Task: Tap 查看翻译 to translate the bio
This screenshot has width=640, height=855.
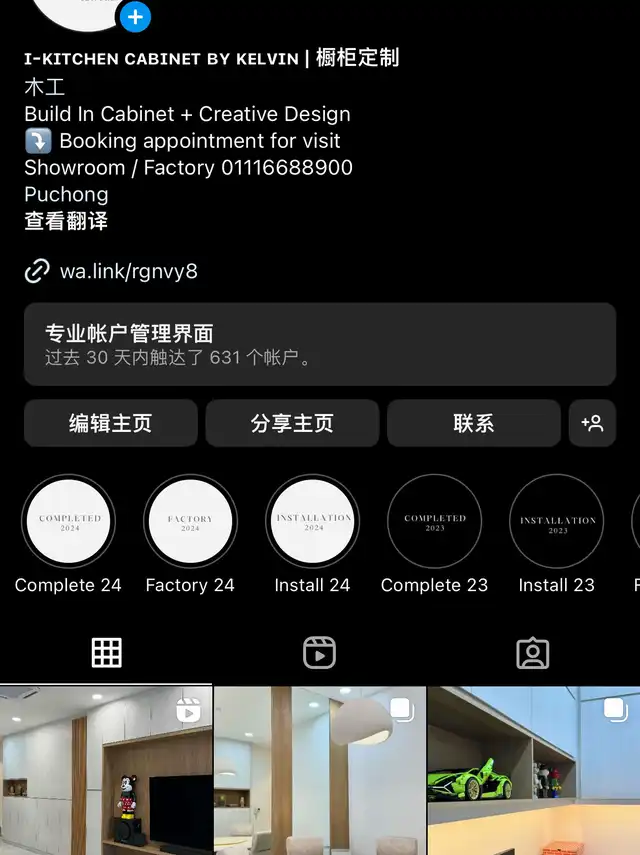Action: pos(66,221)
